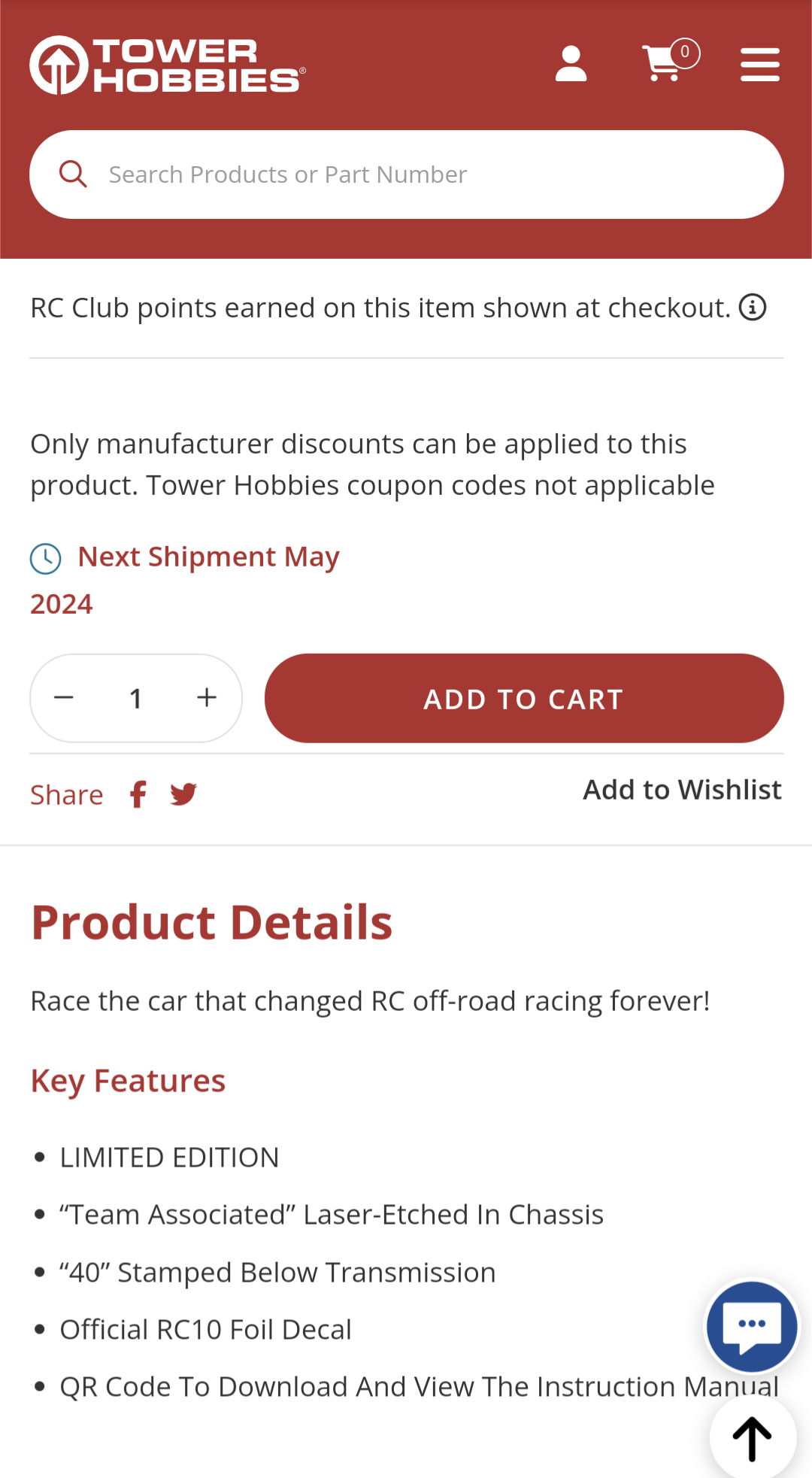Open the hamburger menu
The width and height of the screenshot is (812, 1478).
[759, 65]
